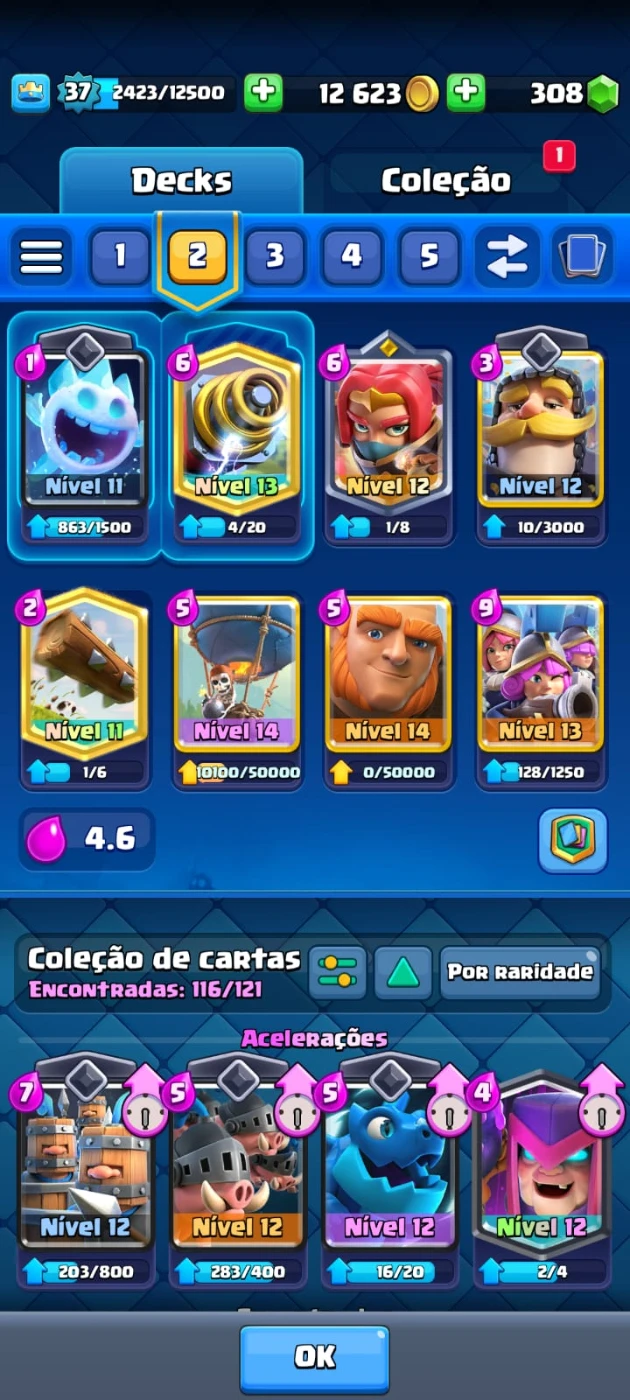Open the card filter sliders
The image size is (630, 1400).
(x=337, y=972)
